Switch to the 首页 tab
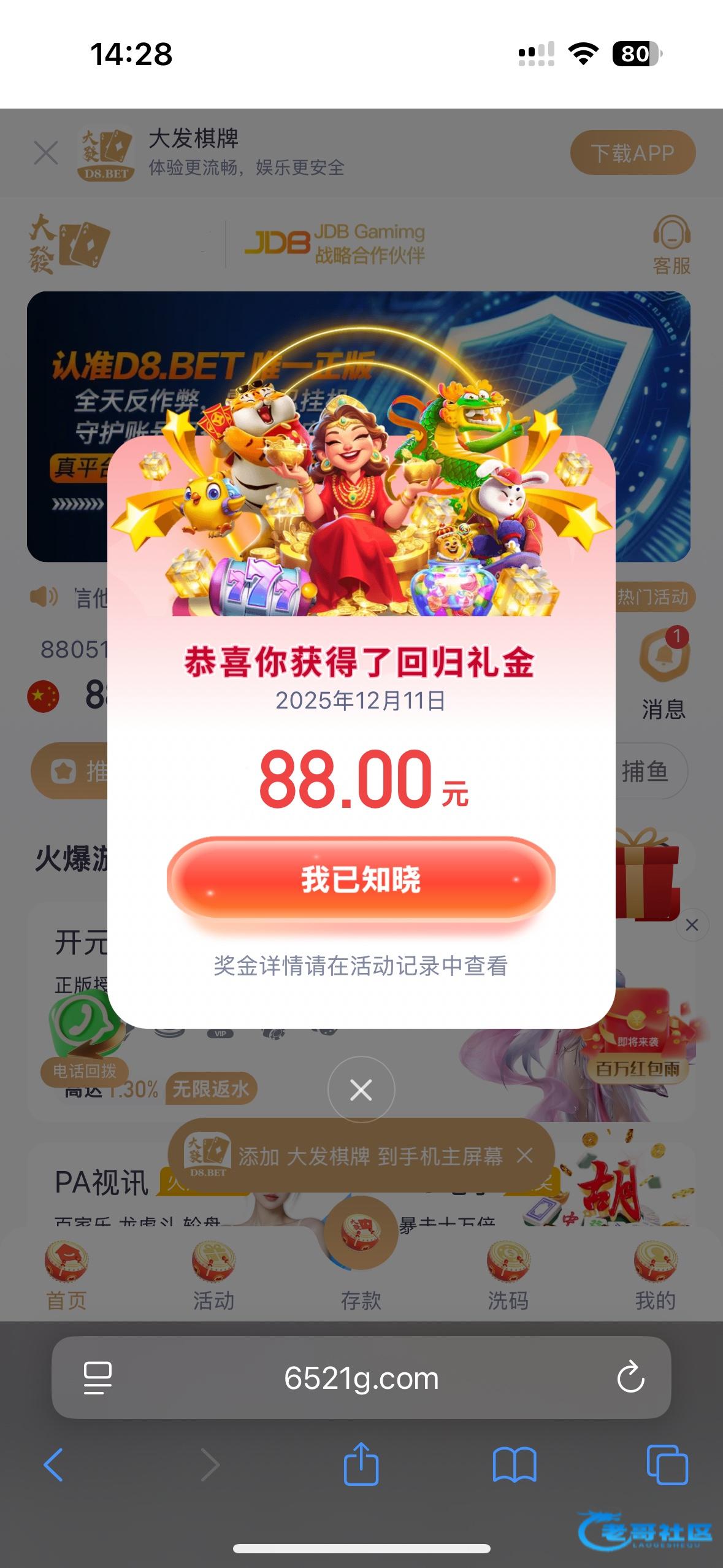The width and height of the screenshot is (723, 1568). click(x=66, y=1276)
